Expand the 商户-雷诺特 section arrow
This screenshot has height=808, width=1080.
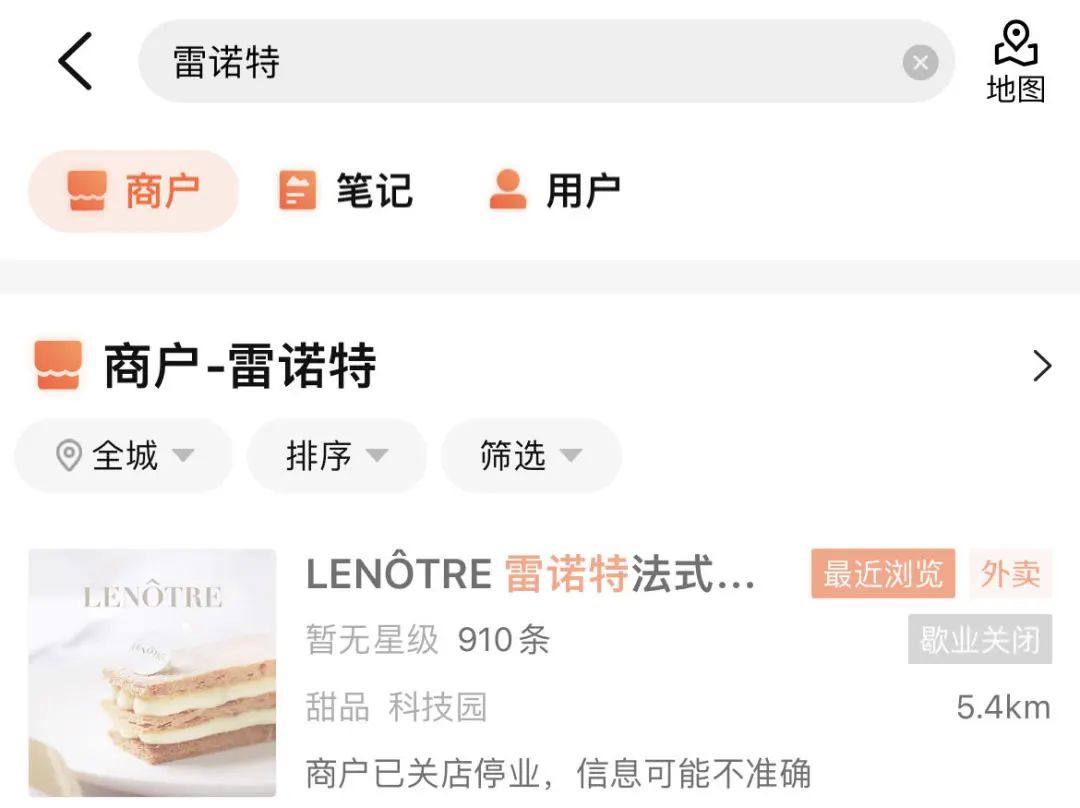click(1042, 367)
